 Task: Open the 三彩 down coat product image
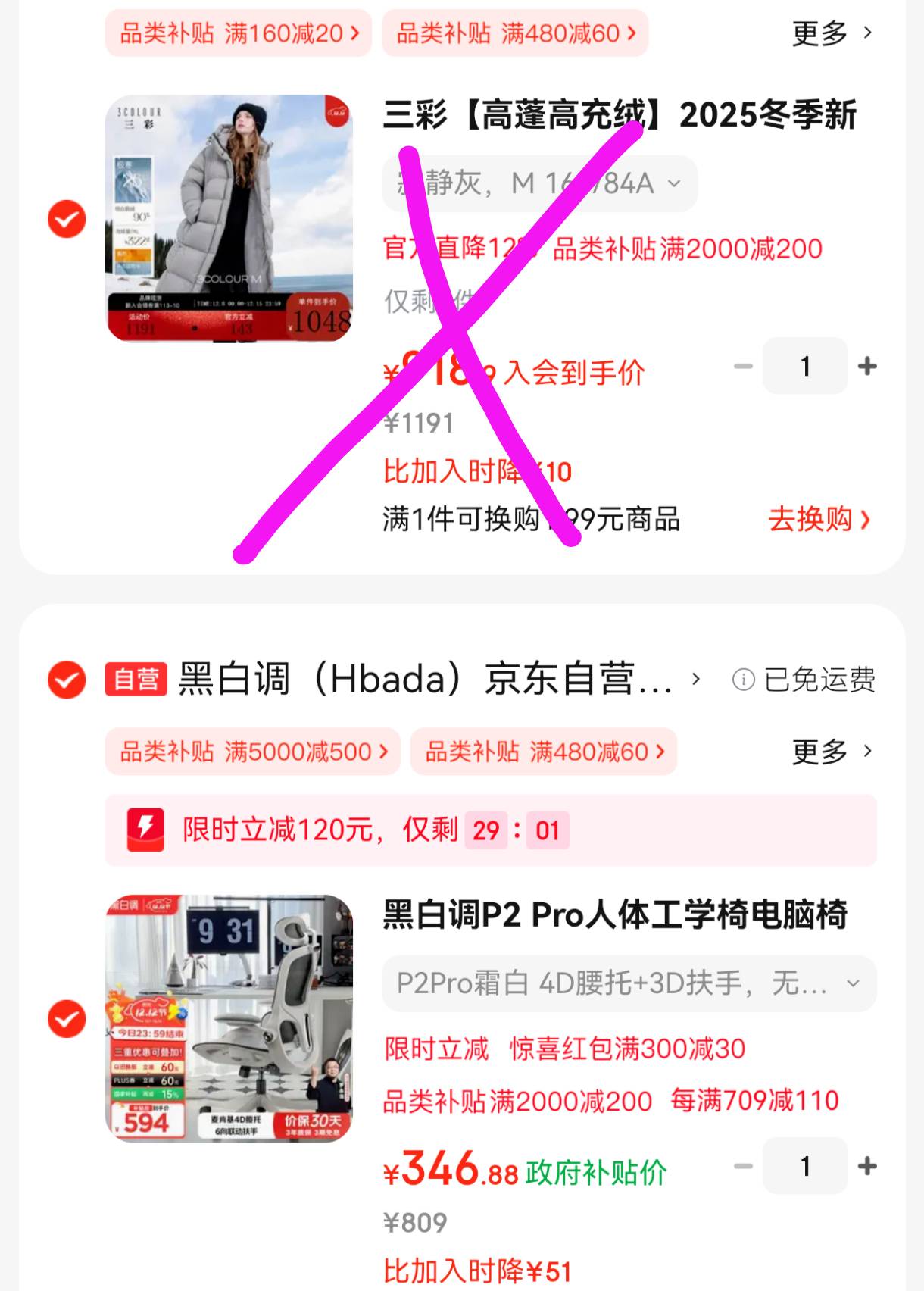click(x=229, y=218)
